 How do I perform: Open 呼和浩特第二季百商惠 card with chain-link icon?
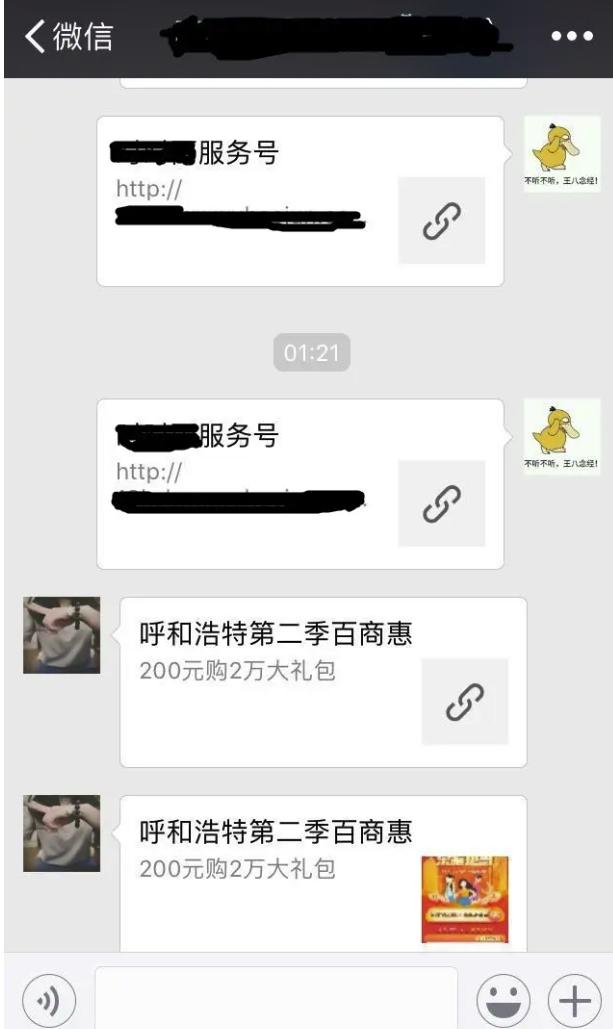point(322,682)
